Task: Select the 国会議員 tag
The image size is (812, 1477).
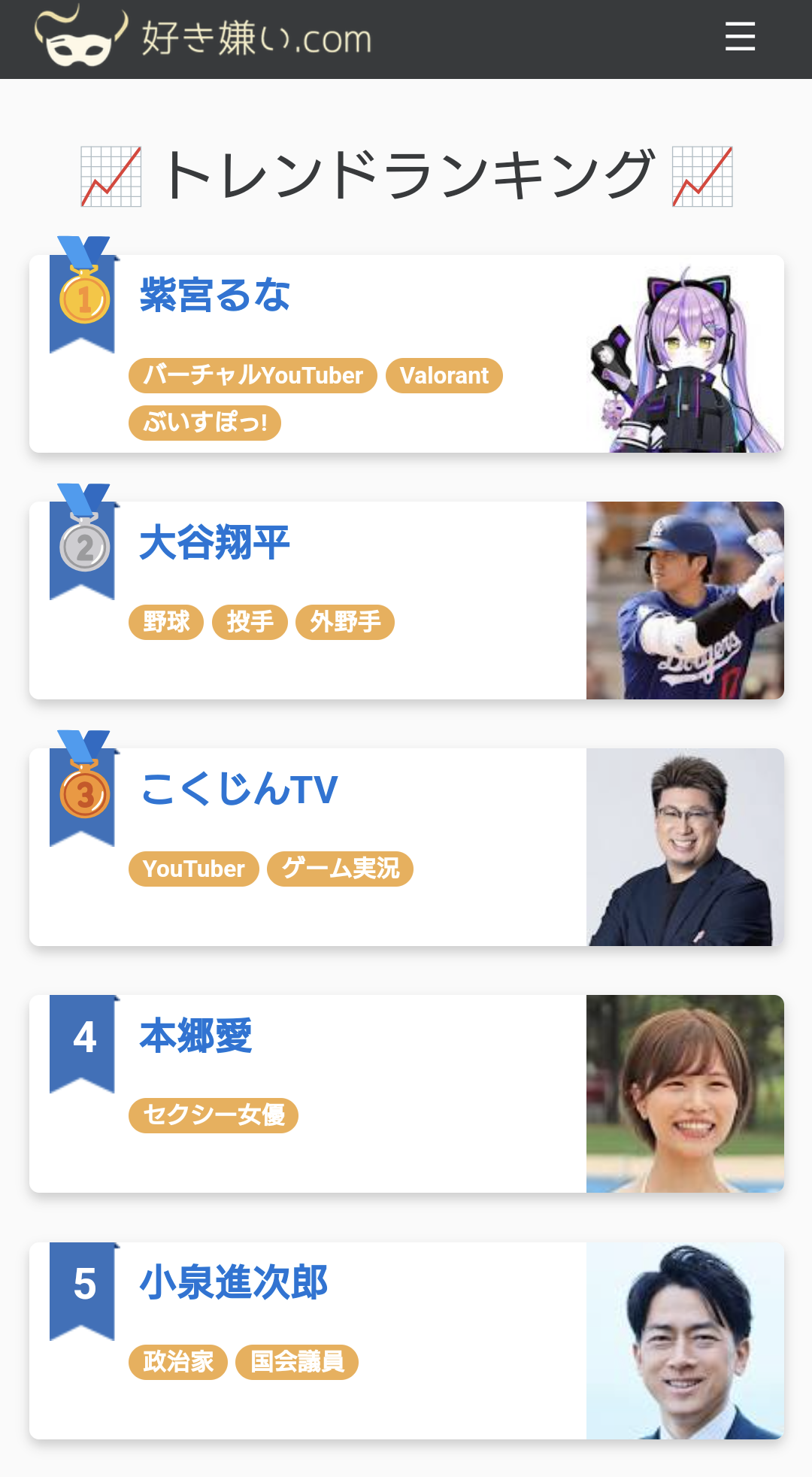Action: (x=297, y=1362)
